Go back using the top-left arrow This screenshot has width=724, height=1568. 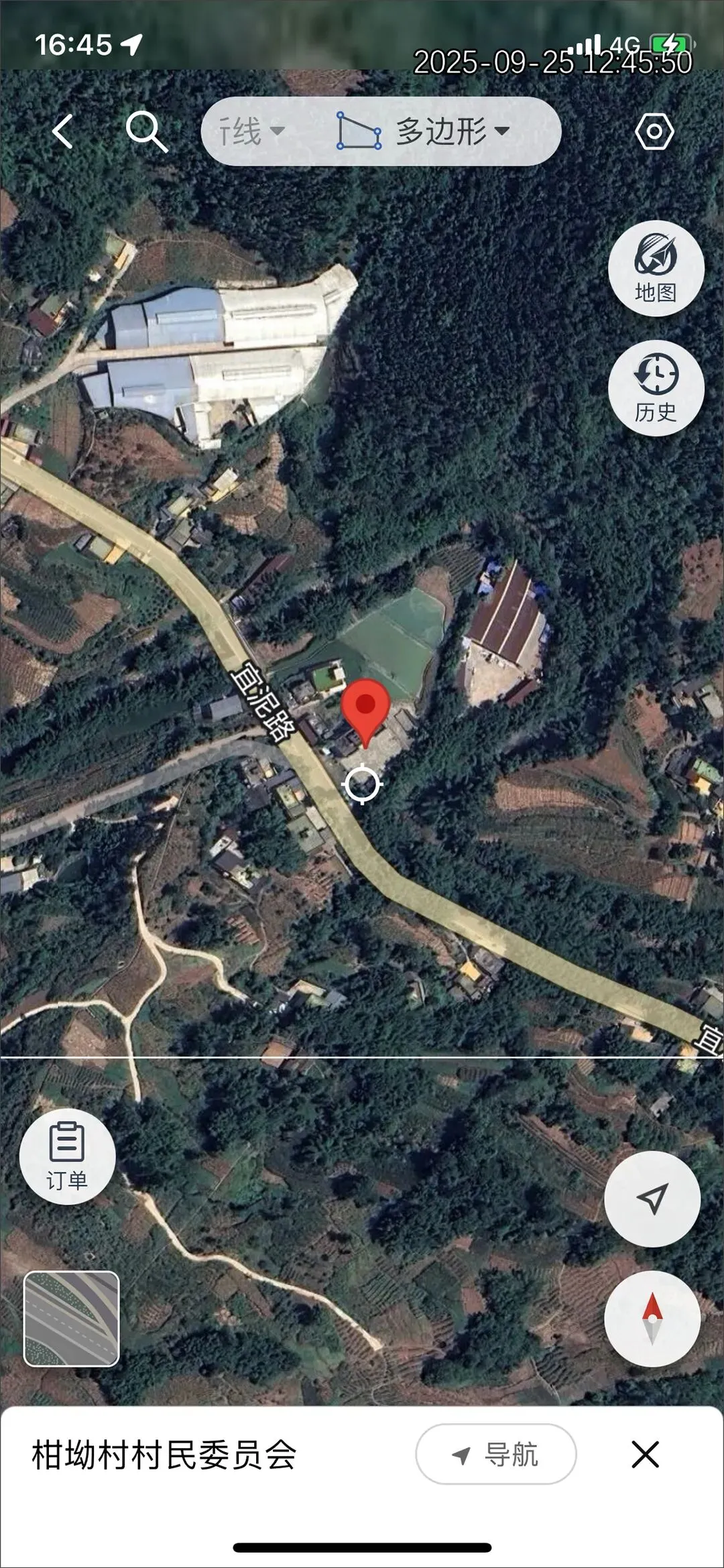(x=63, y=131)
